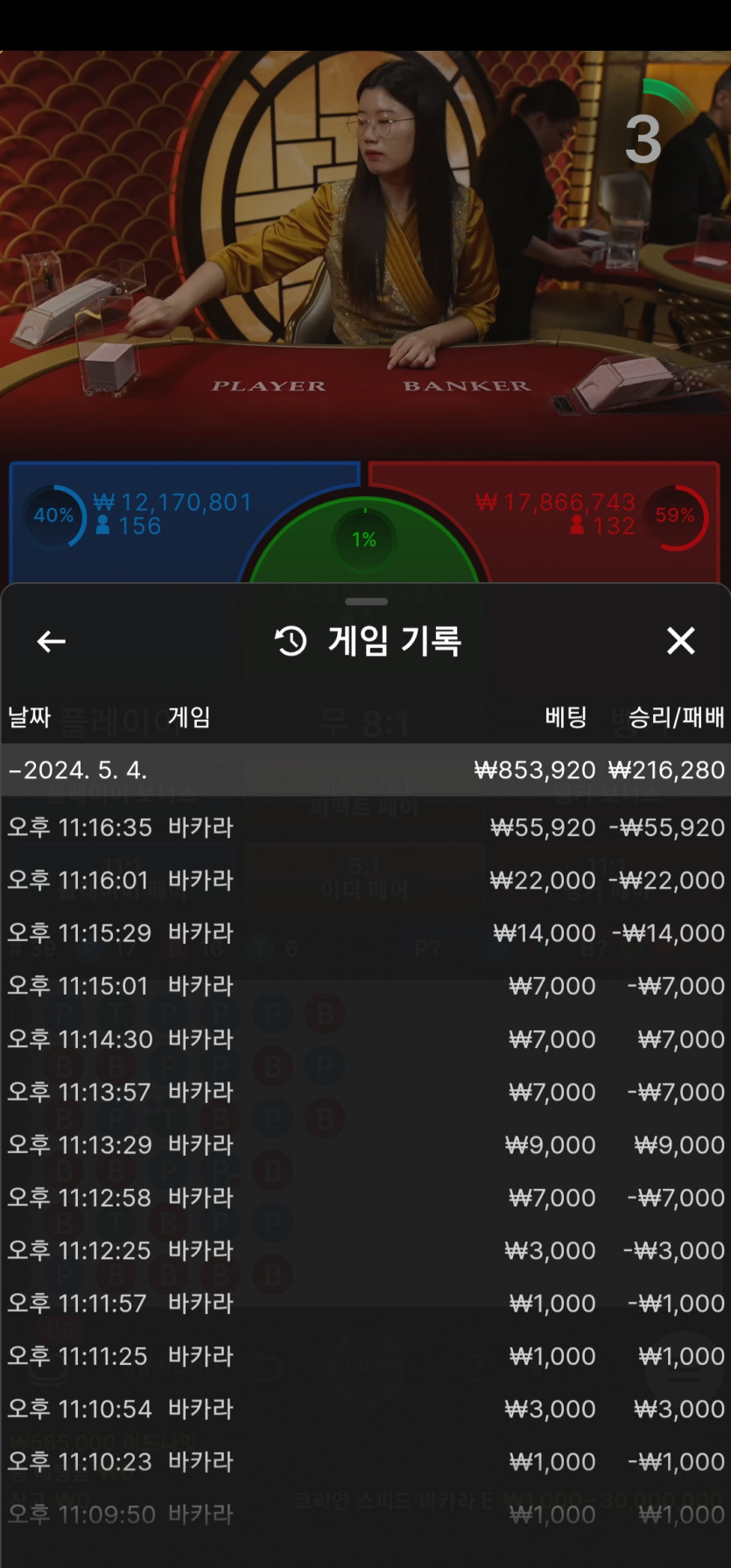
Task: Open the 오후 11:16:01 바카라 record
Action: (365, 880)
